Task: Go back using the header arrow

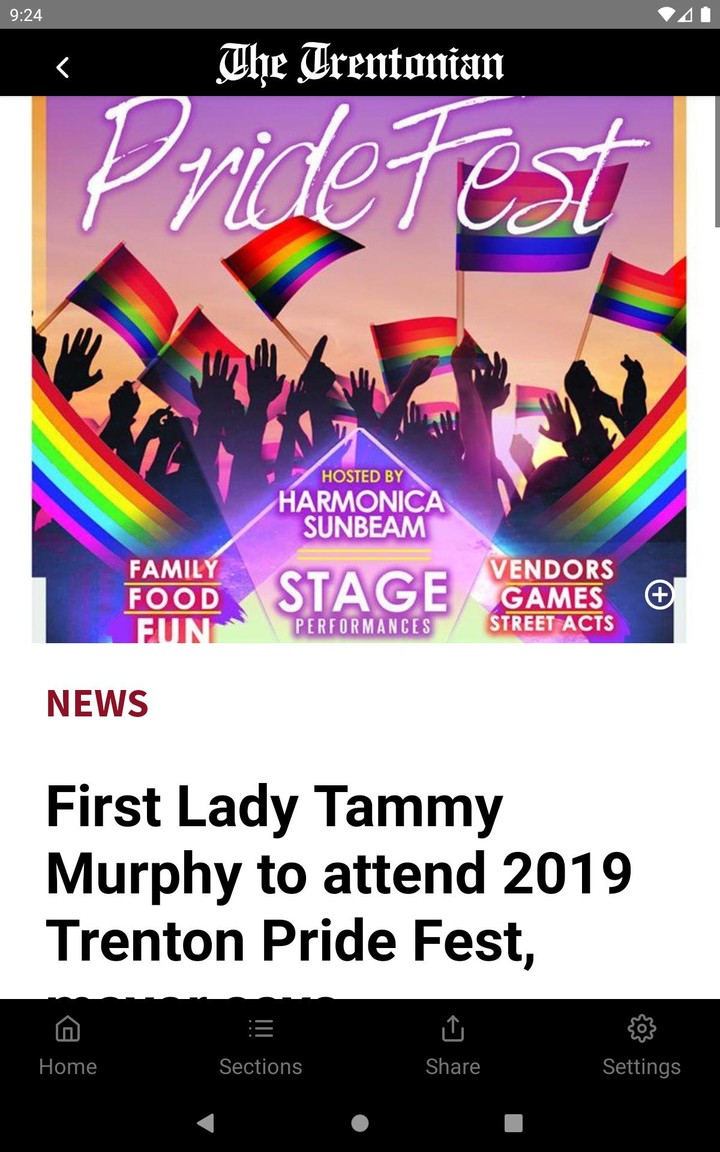Action: pyautogui.click(x=62, y=67)
